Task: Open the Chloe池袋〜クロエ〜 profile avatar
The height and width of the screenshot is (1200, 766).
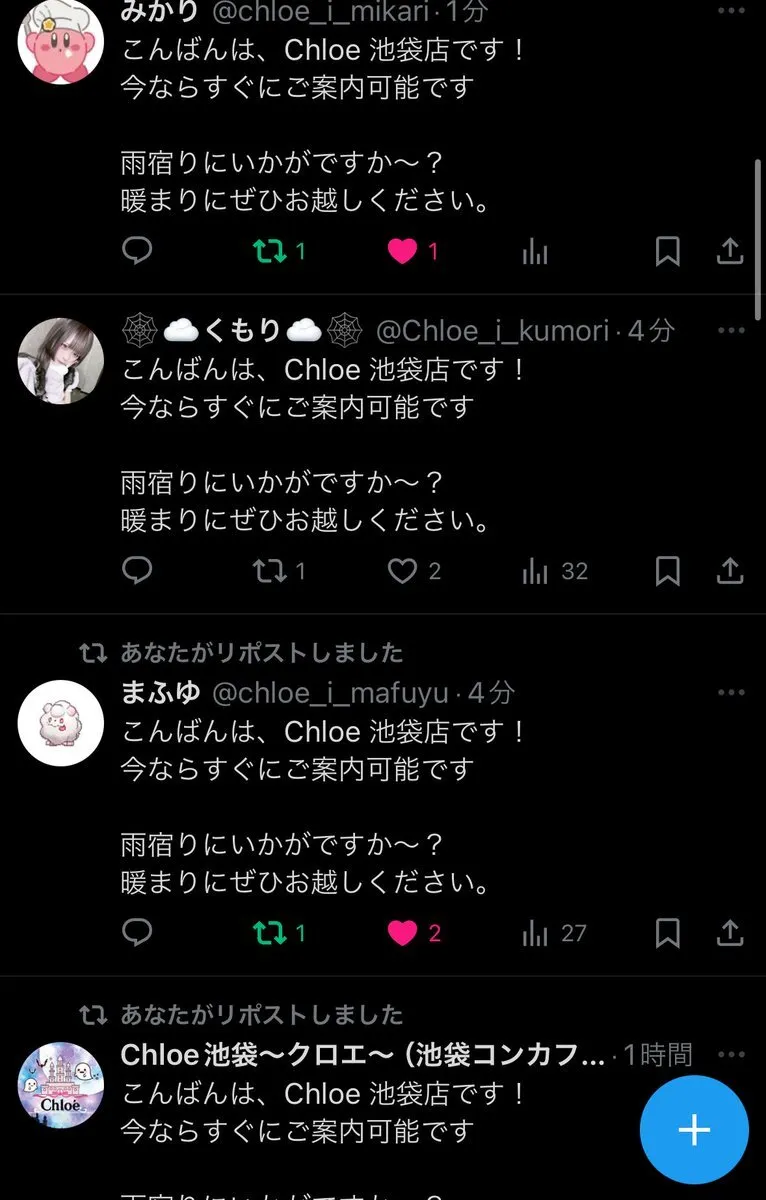Action: [x=61, y=1085]
